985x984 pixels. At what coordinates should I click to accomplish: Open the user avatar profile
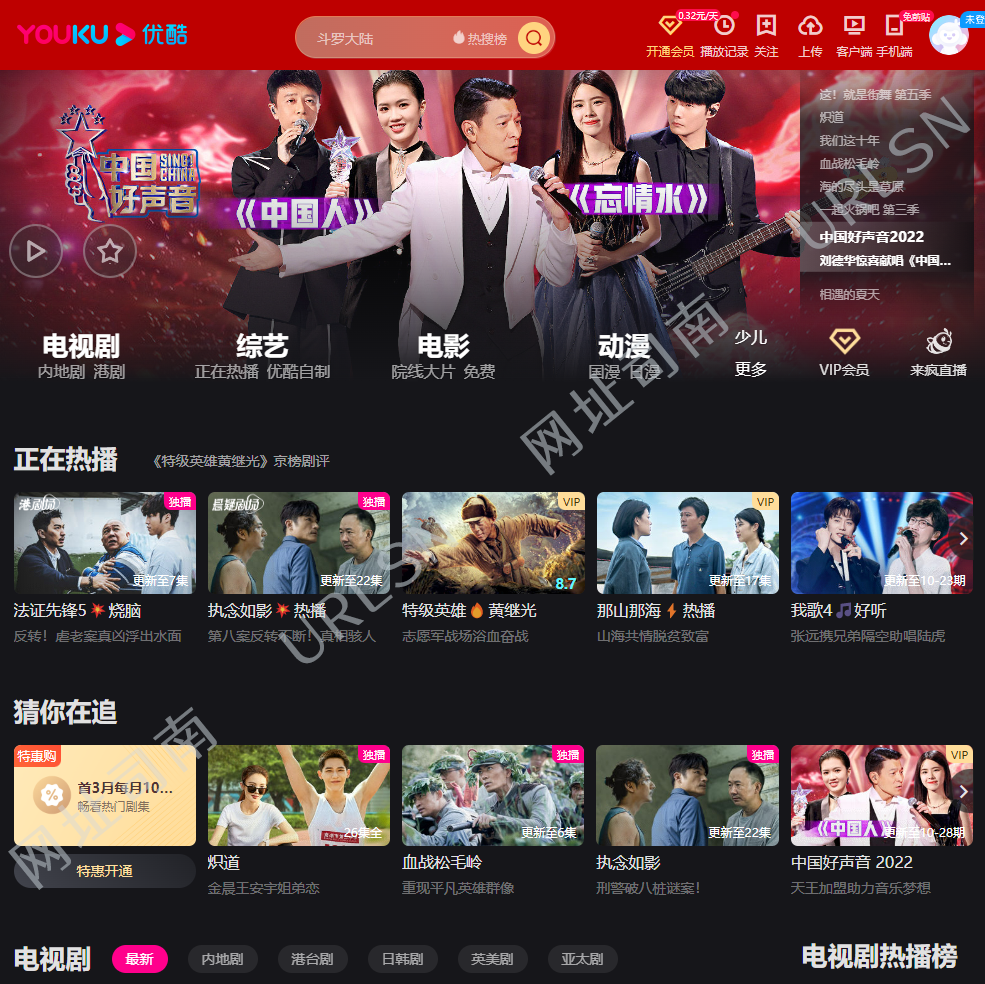coord(948,35)
